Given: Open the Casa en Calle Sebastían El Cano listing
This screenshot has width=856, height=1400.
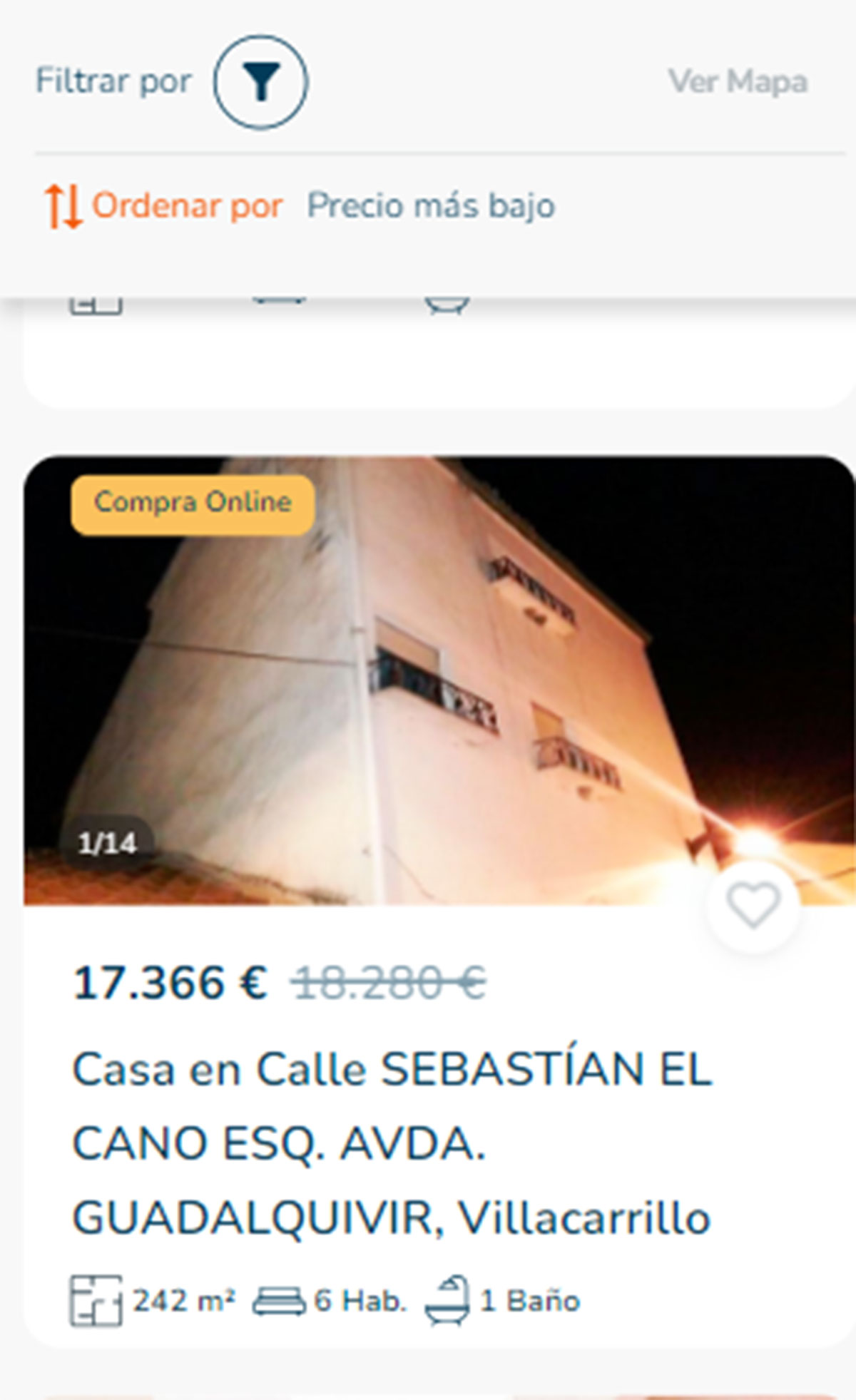Looking at the screenshot, I should point(392,1143).
